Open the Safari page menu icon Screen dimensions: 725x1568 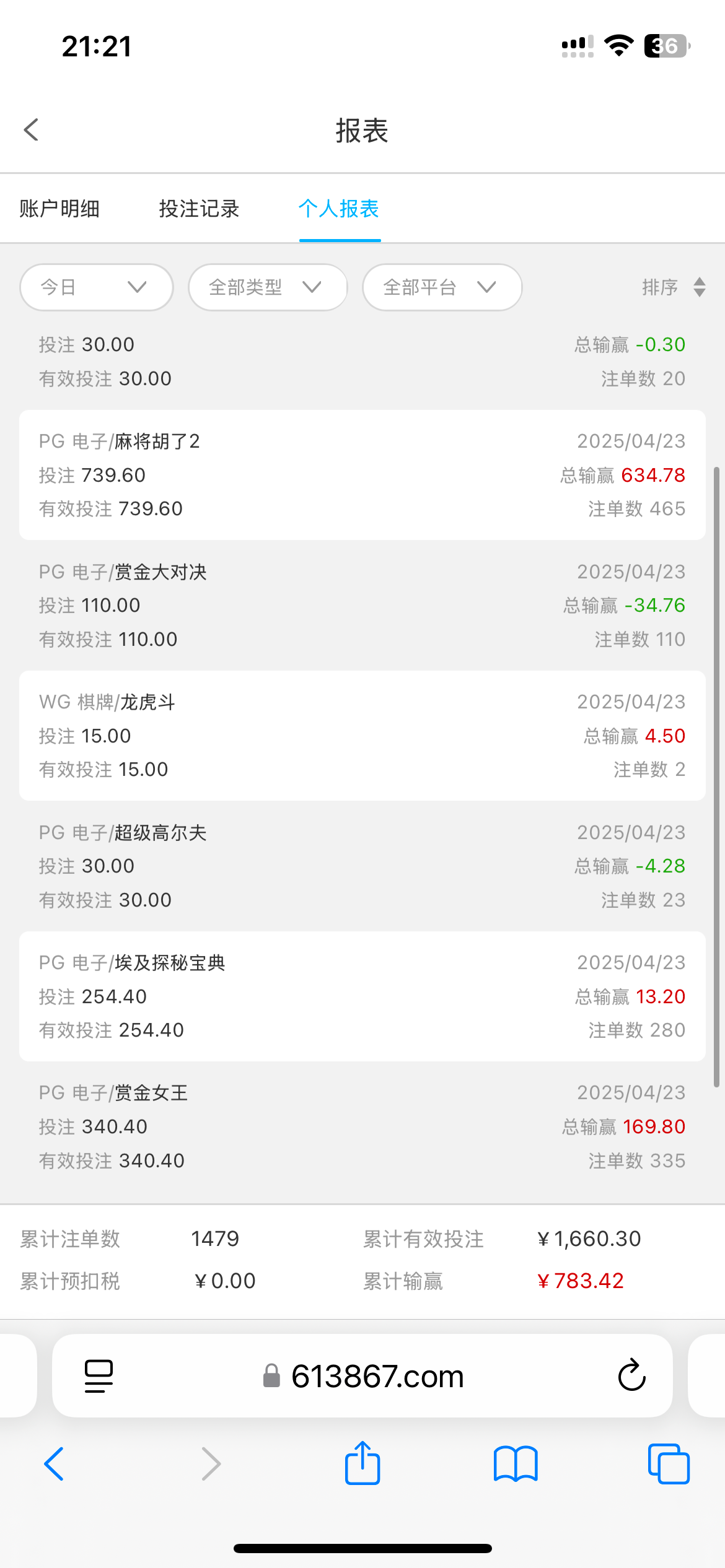pyautogui.click(x=99, y=1376)
